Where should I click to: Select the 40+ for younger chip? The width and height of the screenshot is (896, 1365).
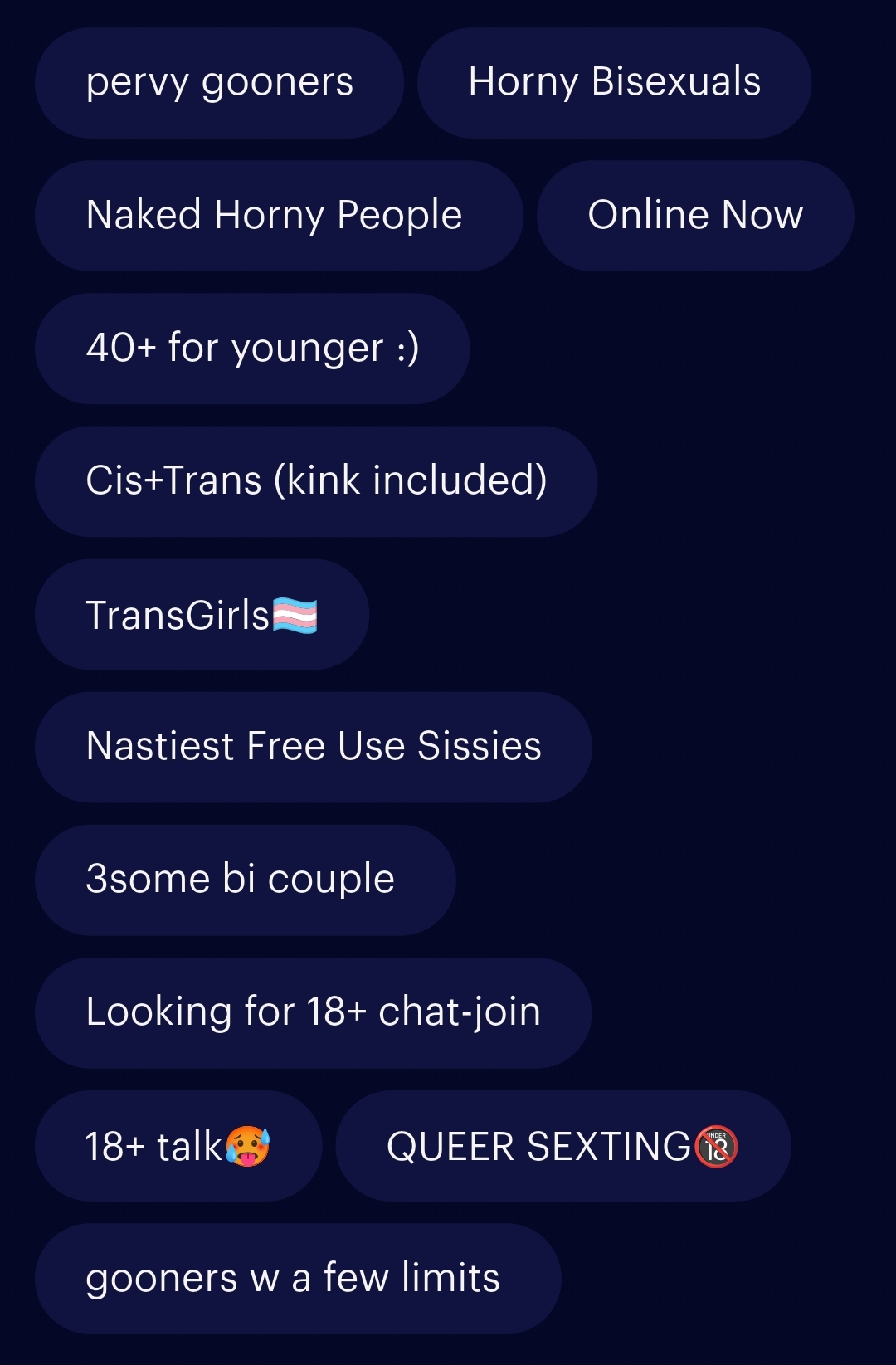252,349
